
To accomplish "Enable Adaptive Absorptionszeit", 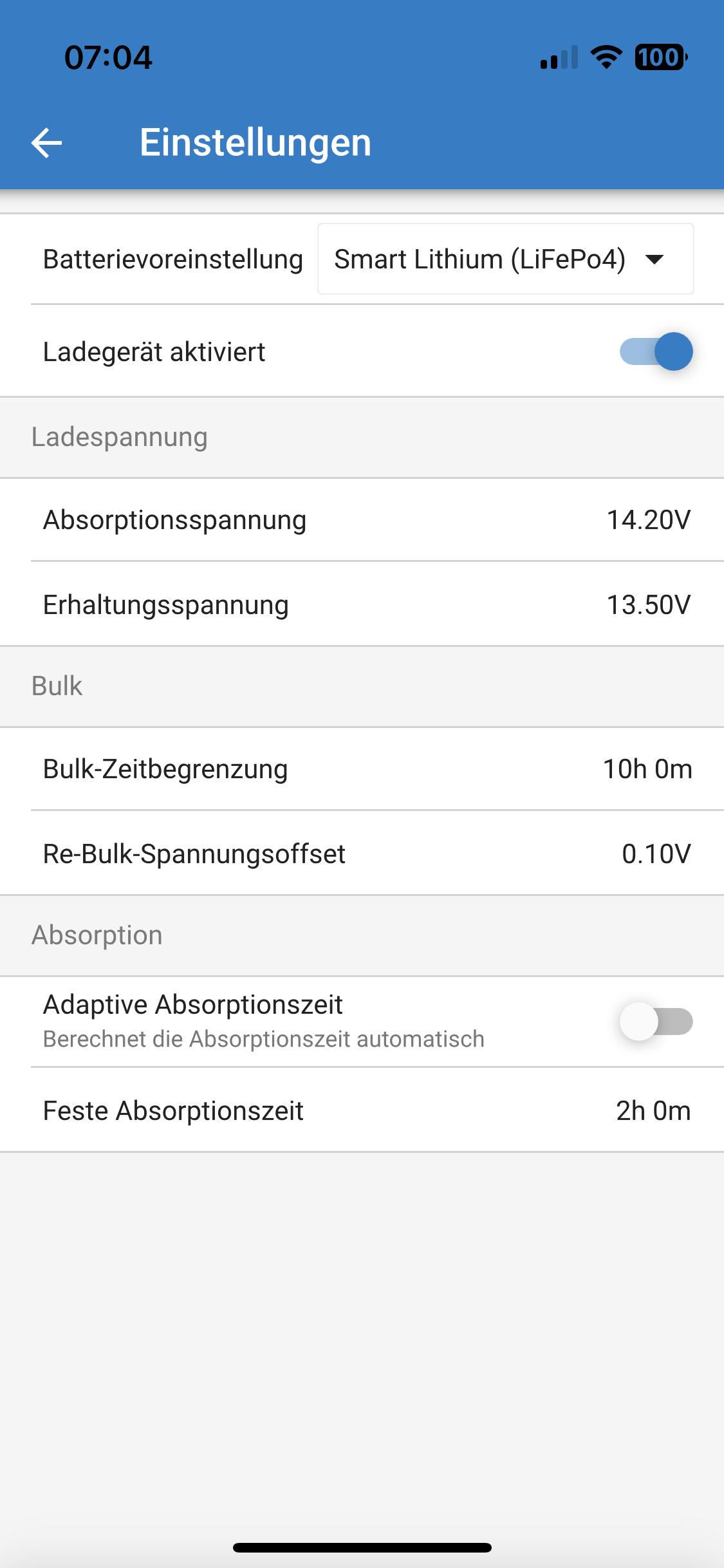I will pos(656,1022).
